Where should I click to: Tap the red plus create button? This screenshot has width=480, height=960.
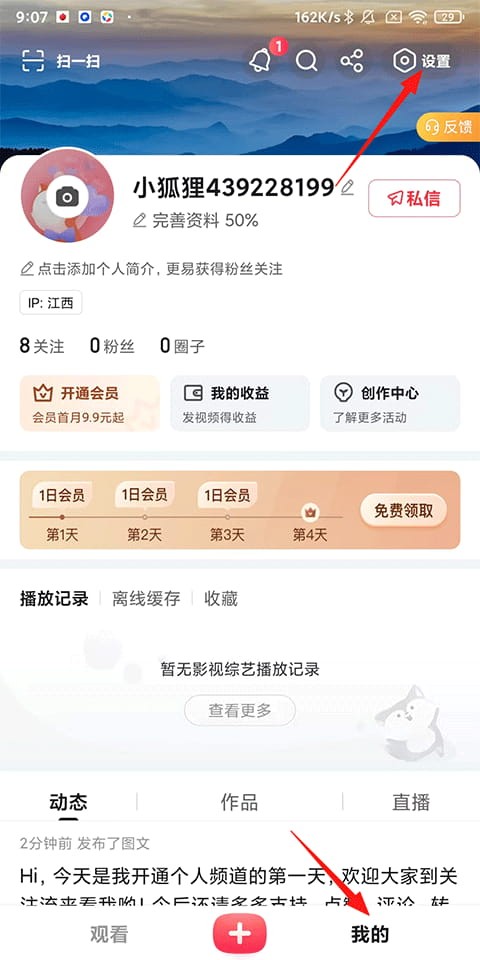[x=240, y=934]
